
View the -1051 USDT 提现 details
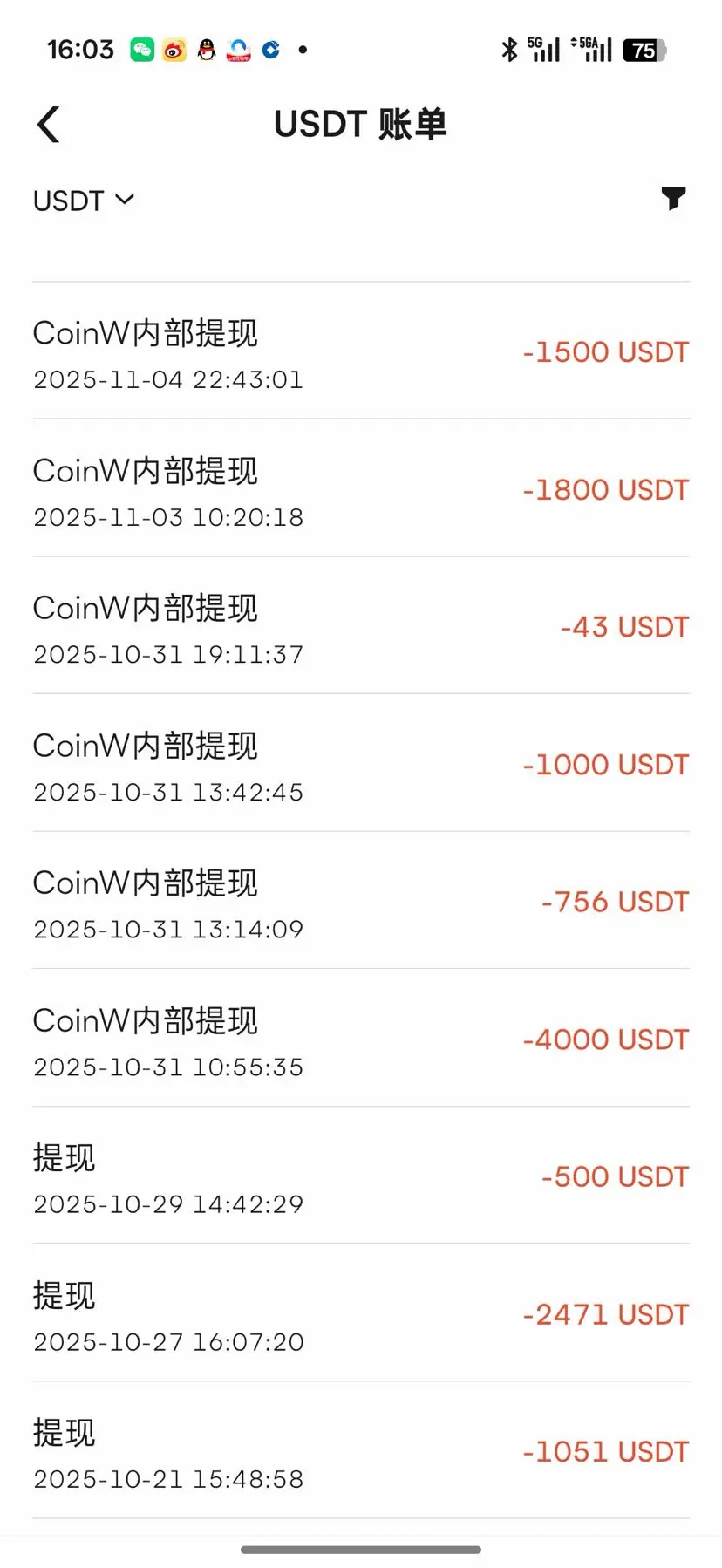coord(361,1452)
